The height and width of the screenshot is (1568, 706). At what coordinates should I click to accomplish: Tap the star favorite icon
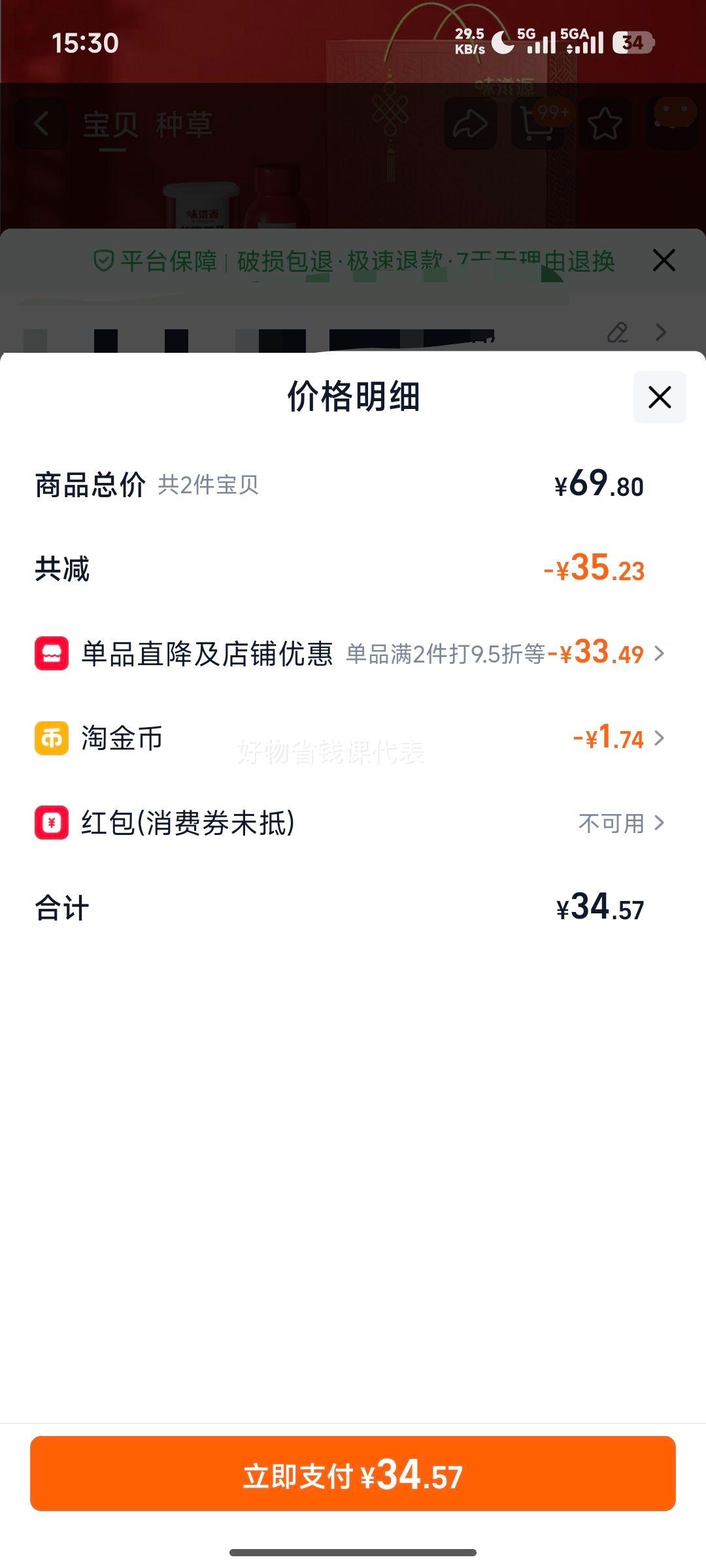pyautogui.click(x=605, y=124)
